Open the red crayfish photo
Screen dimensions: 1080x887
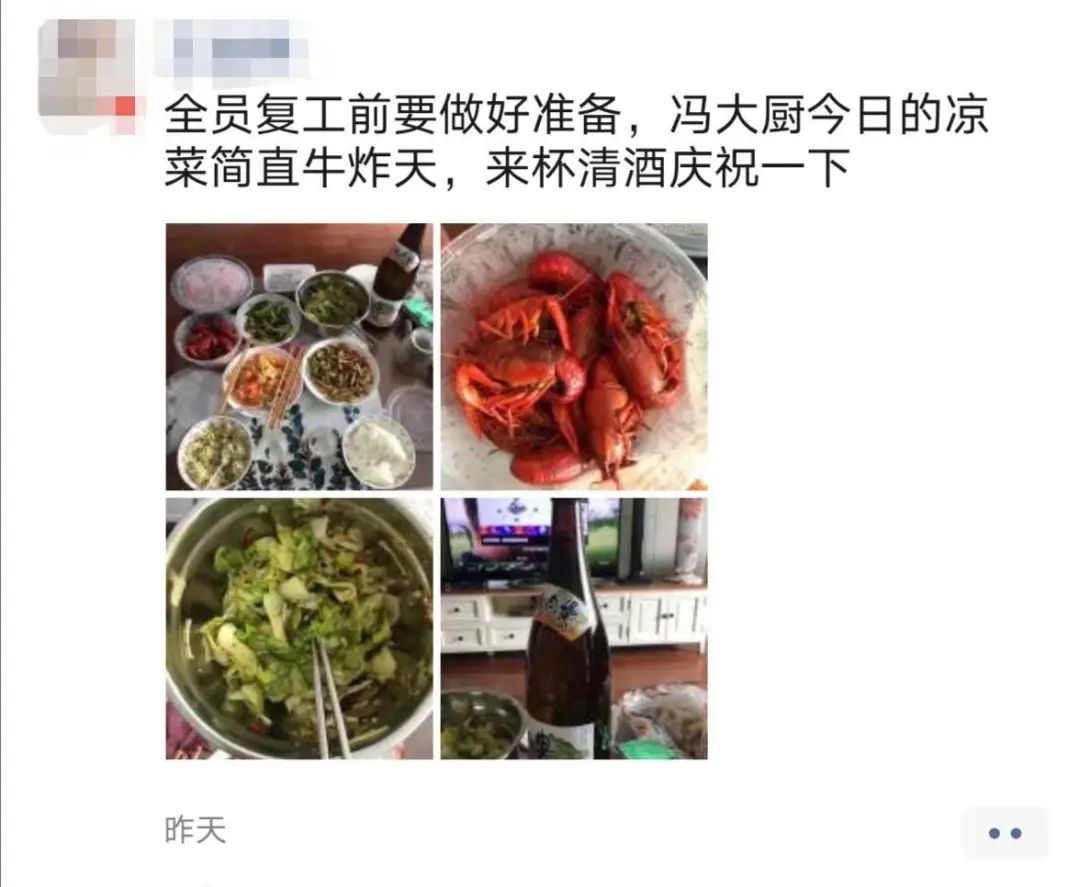(x=574, y=356)
